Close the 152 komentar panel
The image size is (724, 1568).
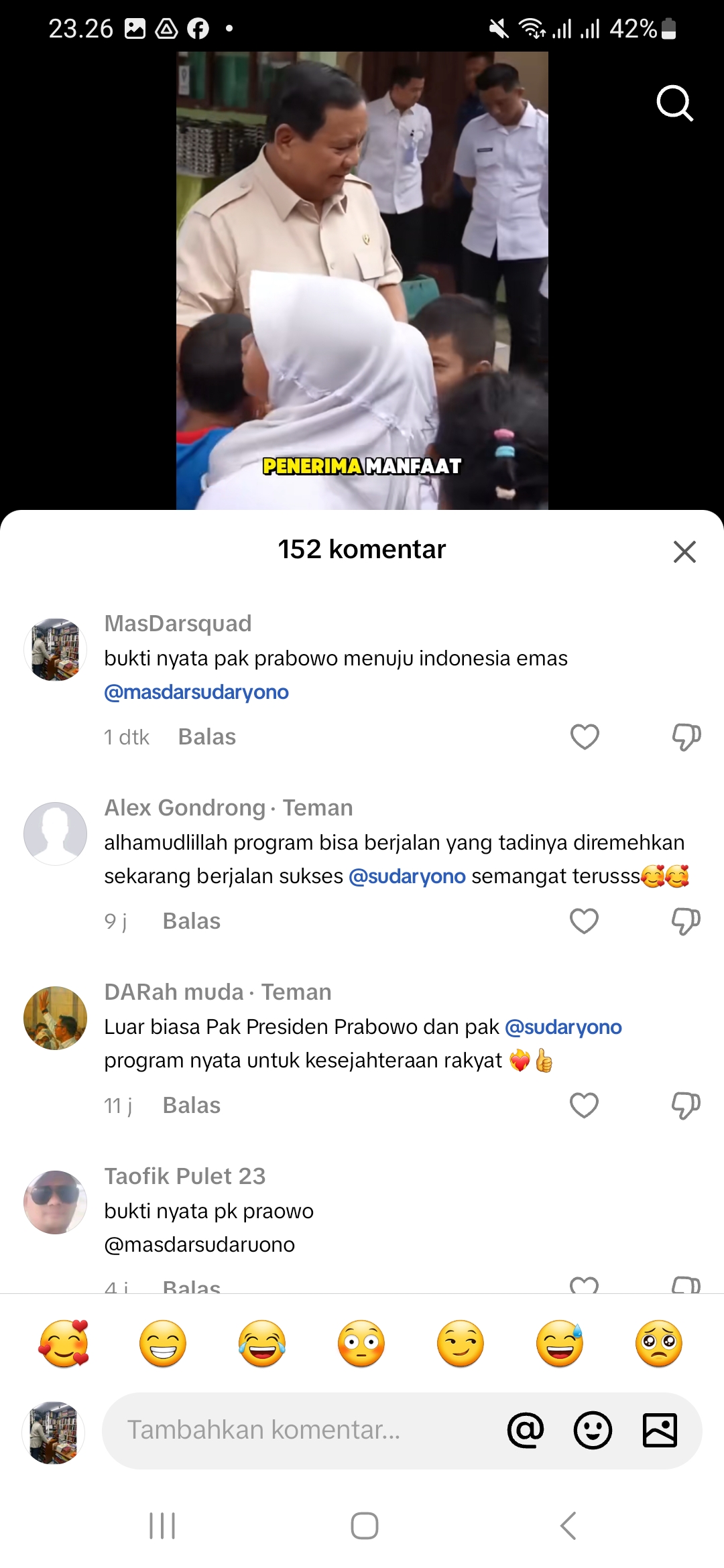tap(684, 551)
